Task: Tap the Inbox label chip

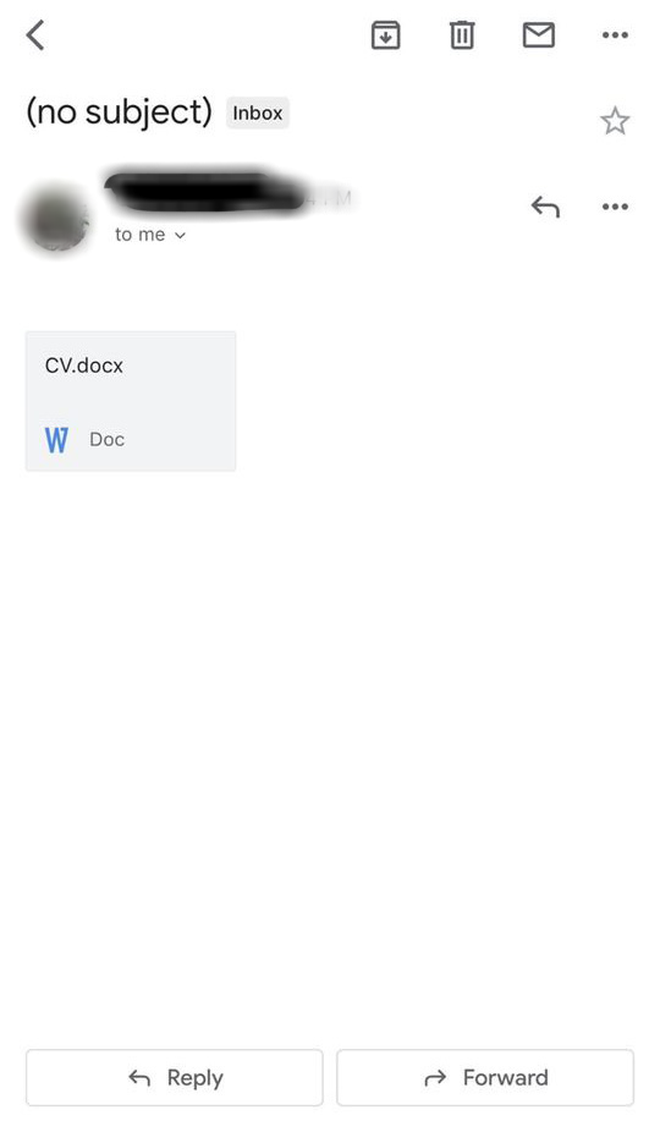Action: point(258,113)
